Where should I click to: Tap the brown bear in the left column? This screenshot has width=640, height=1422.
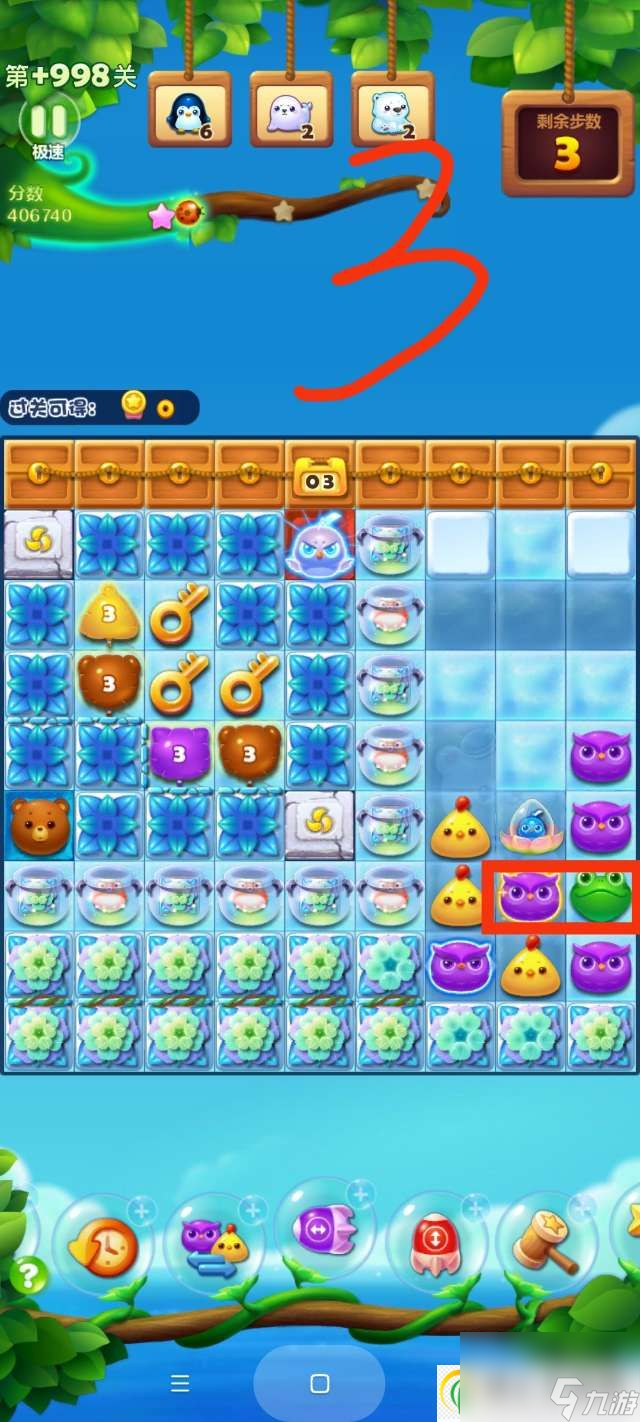click(x=38, y=826)
